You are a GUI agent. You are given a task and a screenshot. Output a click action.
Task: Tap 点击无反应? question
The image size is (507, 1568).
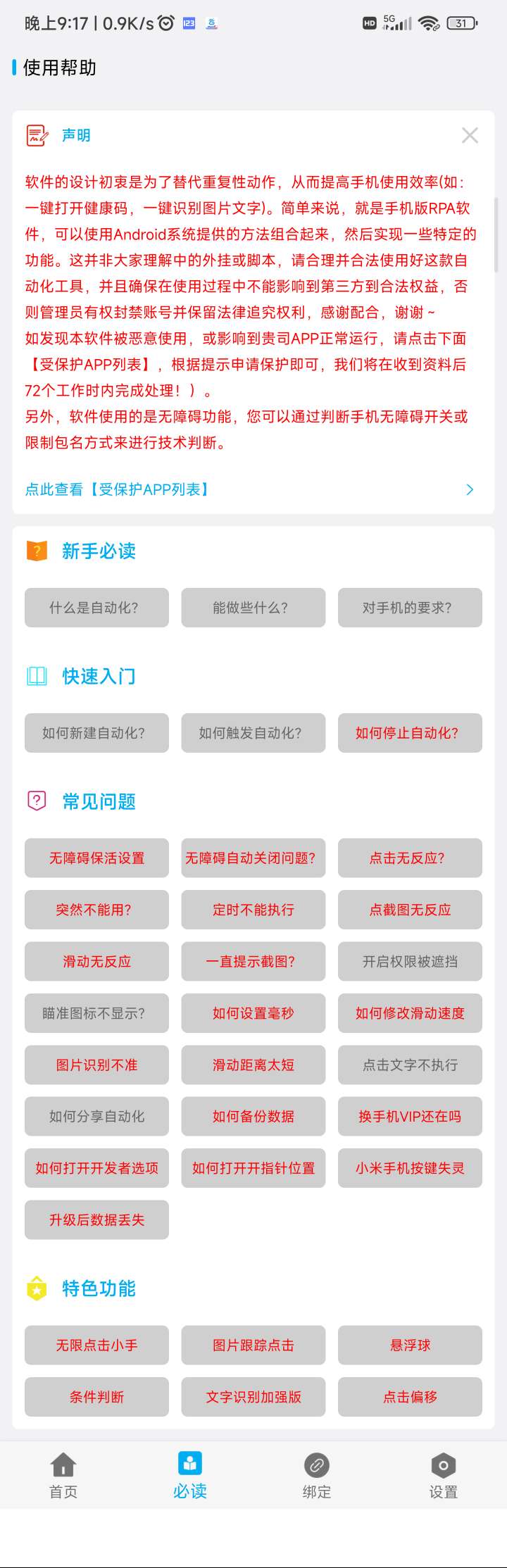click(410, 858)
